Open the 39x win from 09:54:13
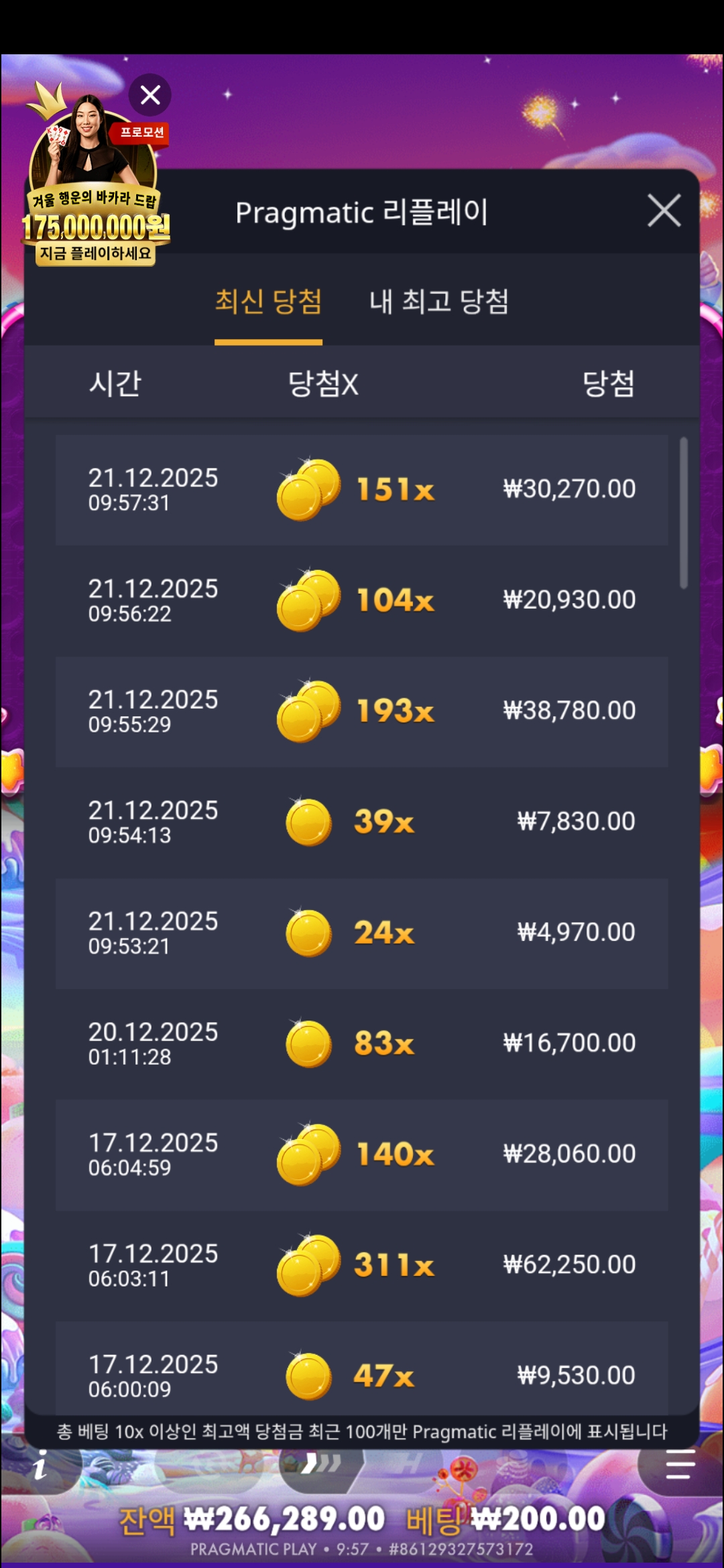The height and width of the screenshot is (1568, 724). 362,822
